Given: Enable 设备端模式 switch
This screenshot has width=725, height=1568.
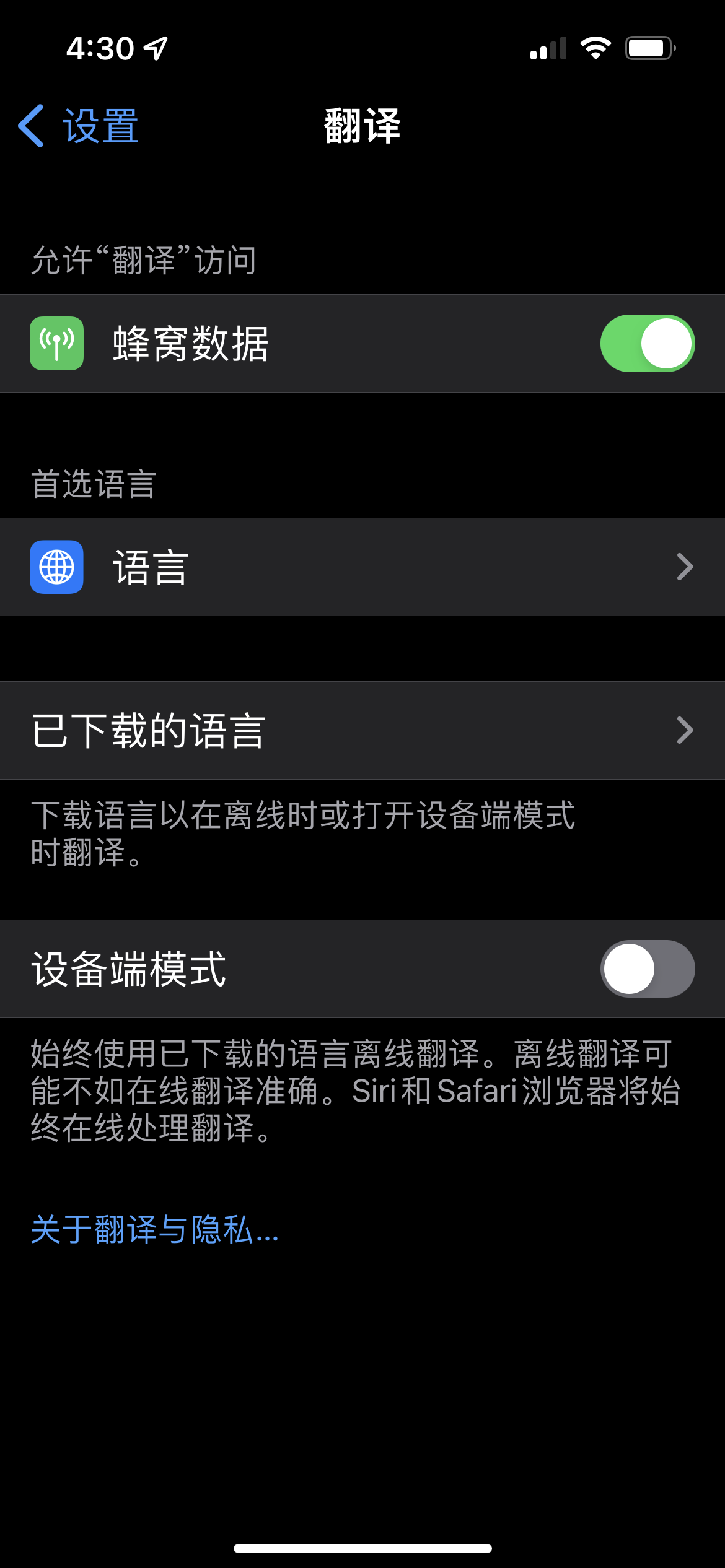Looking at the screenshot, I should tap(647, 969).
